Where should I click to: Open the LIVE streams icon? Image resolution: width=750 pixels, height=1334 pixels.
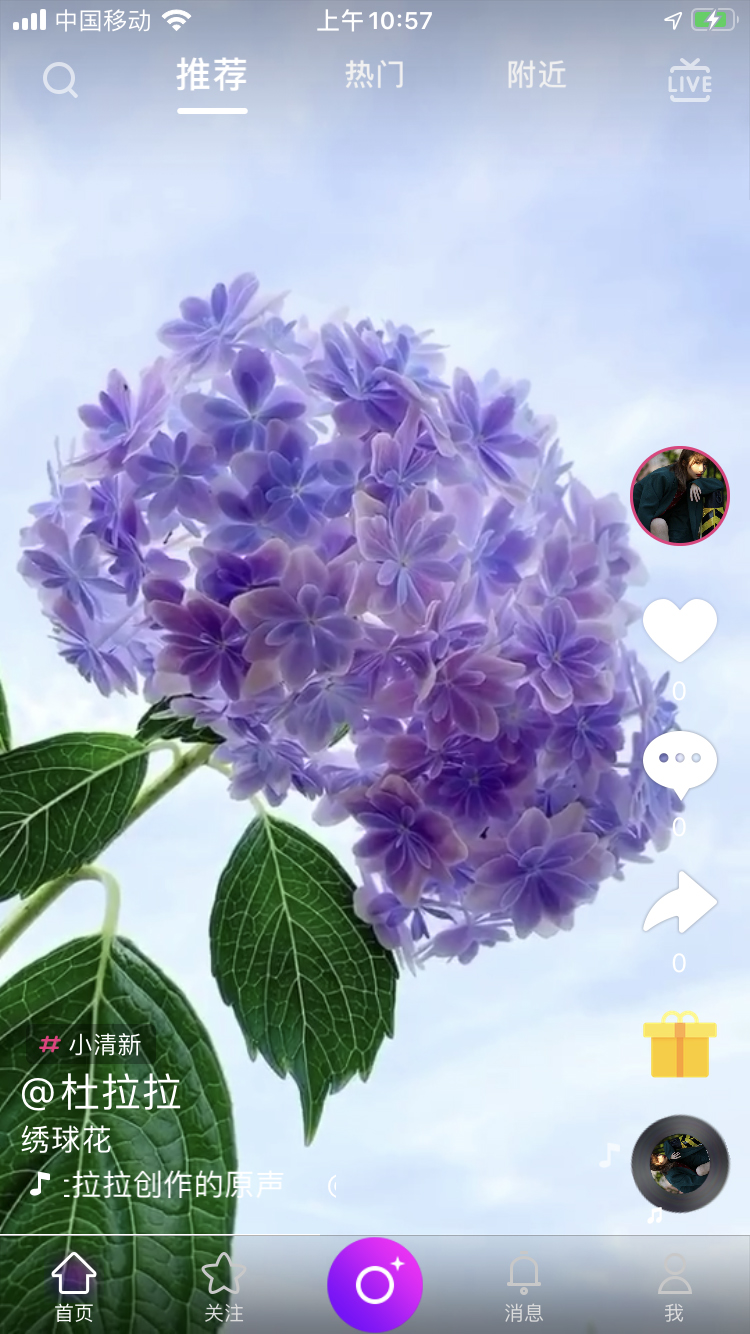pyautogui.click(x=689, y=80)
